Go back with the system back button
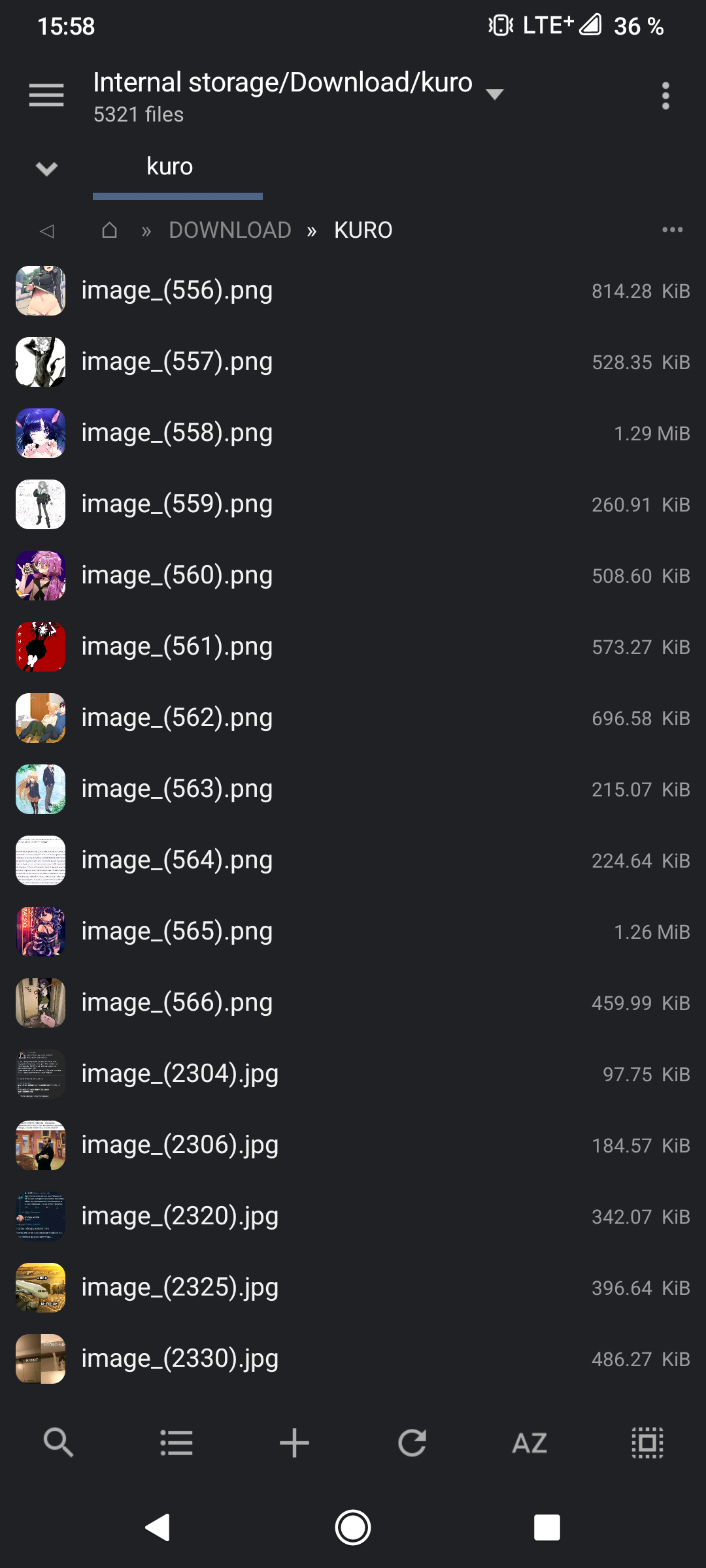 [x=158, y=1527]
